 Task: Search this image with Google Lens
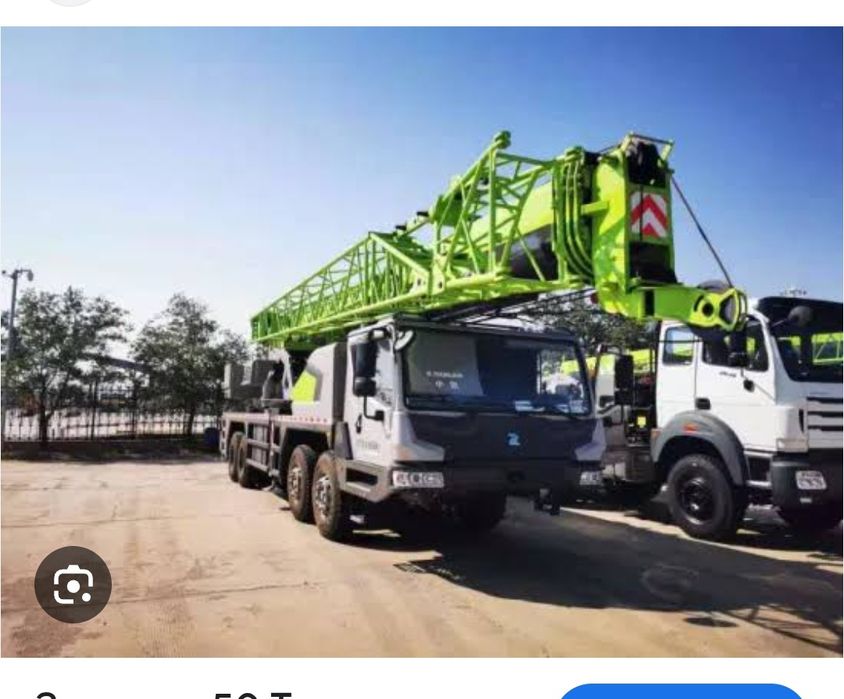pos(73,585)
